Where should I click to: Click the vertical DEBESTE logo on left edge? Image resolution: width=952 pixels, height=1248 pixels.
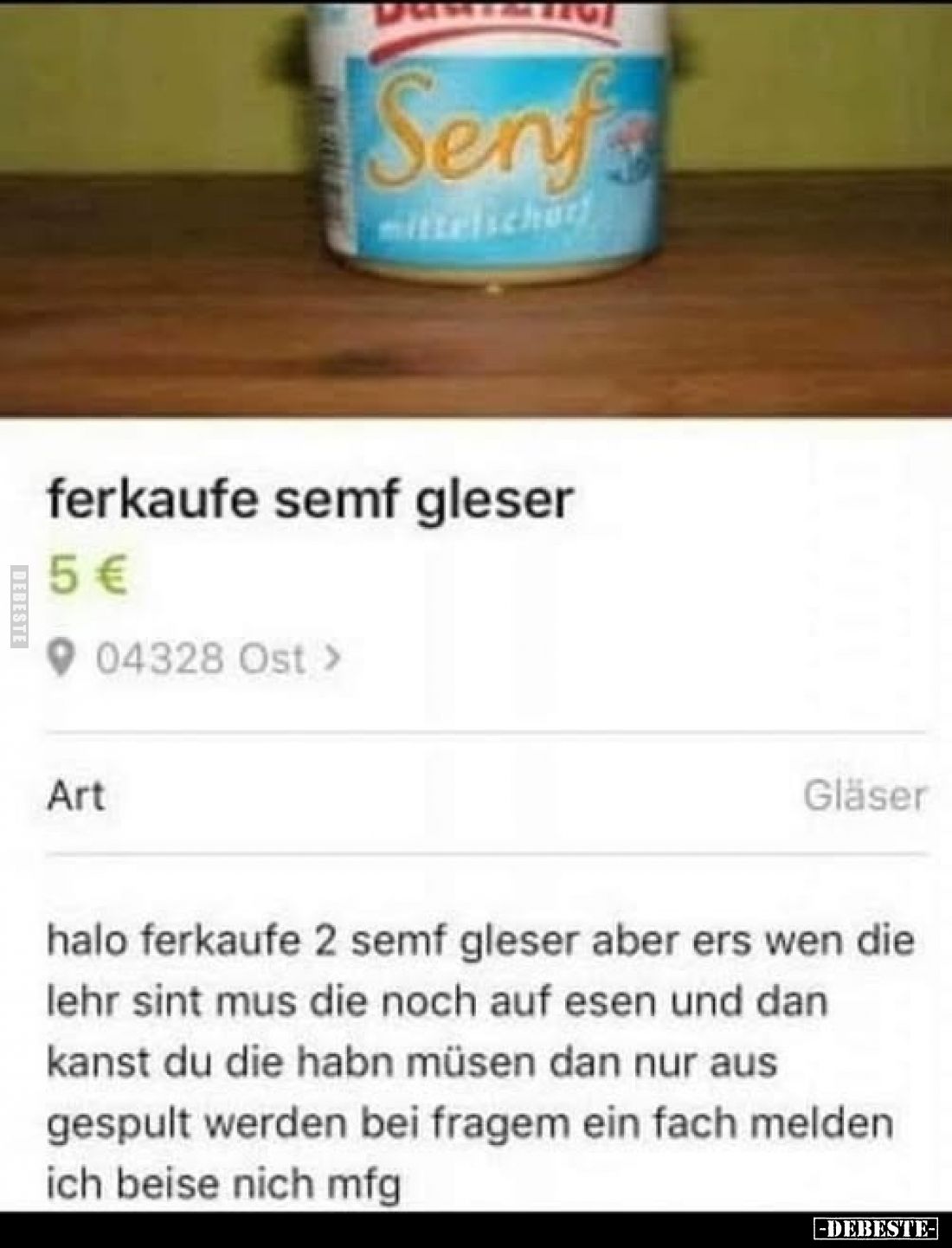coord(20,605)
